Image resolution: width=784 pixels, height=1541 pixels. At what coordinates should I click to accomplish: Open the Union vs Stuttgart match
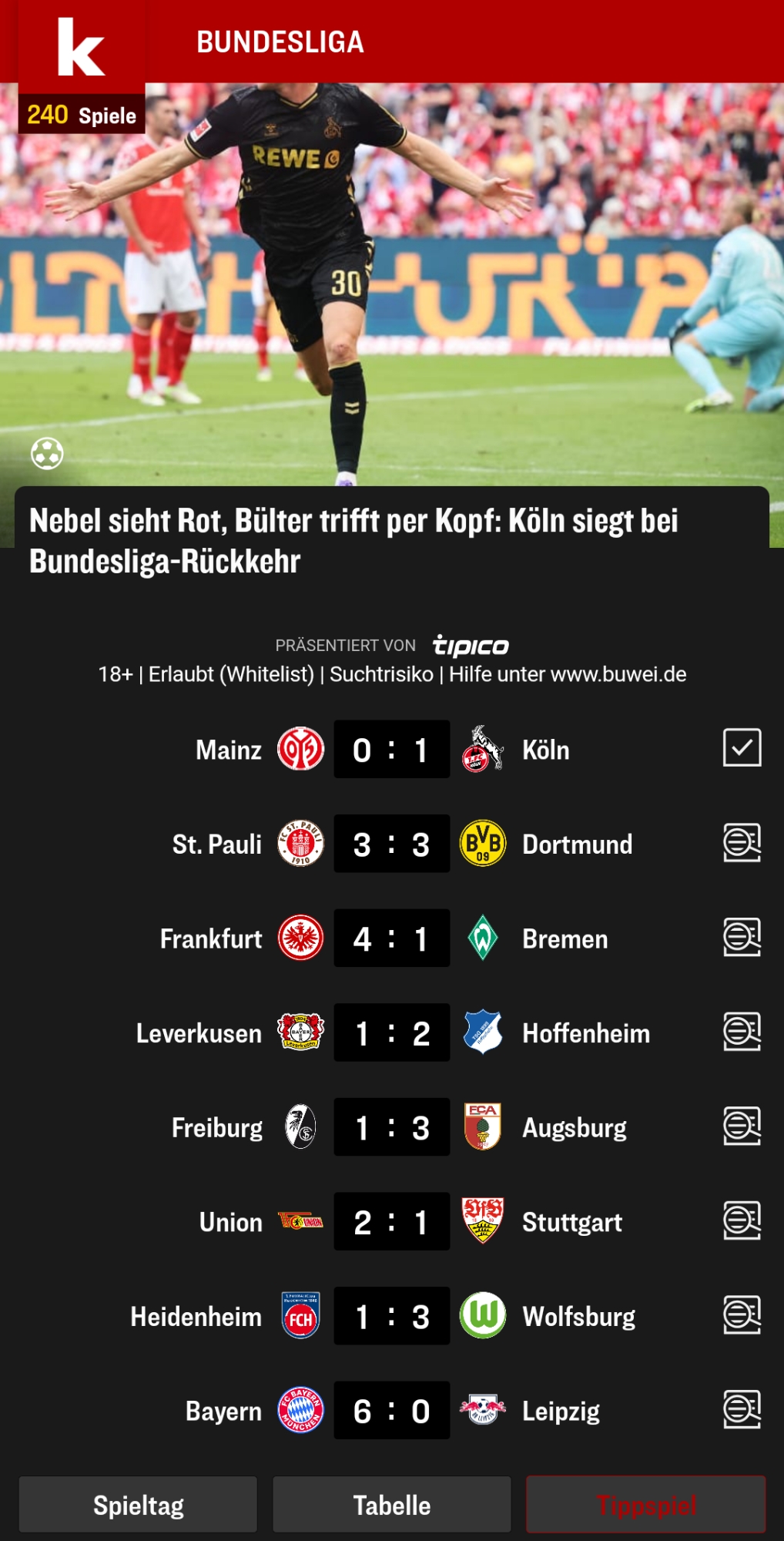[x=391, y=1222]
